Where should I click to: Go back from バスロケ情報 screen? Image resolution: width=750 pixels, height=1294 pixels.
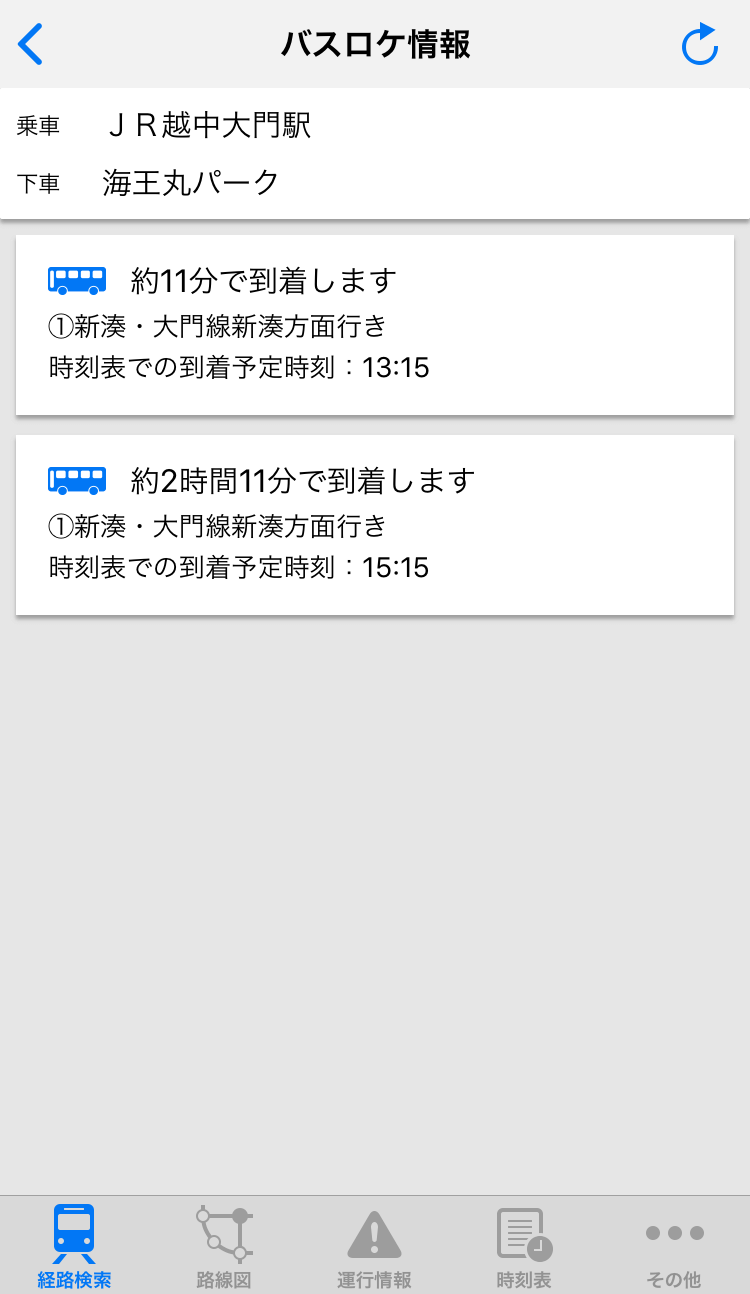31,44
